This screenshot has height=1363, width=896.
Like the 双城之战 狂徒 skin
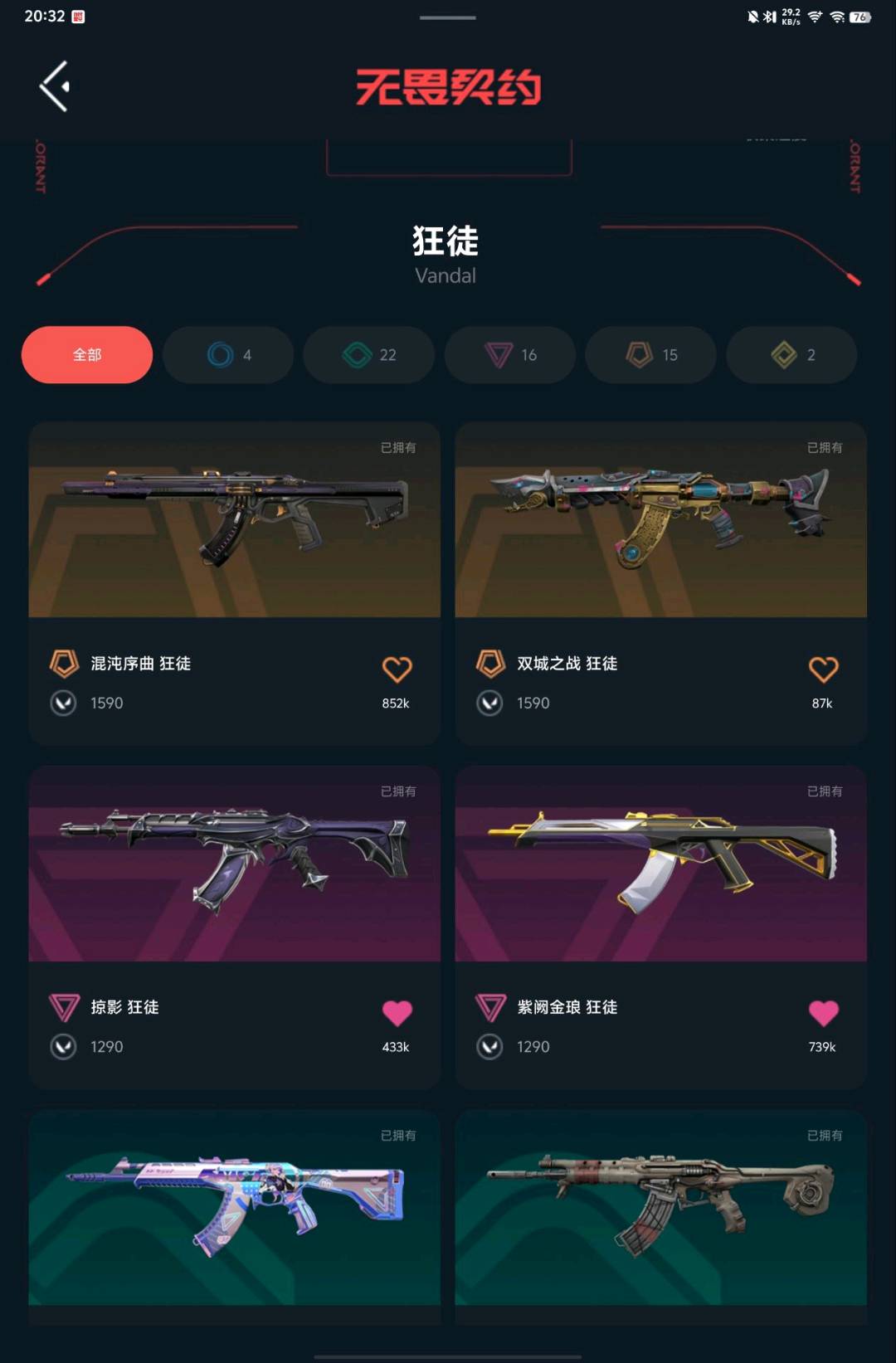point(823,669)
